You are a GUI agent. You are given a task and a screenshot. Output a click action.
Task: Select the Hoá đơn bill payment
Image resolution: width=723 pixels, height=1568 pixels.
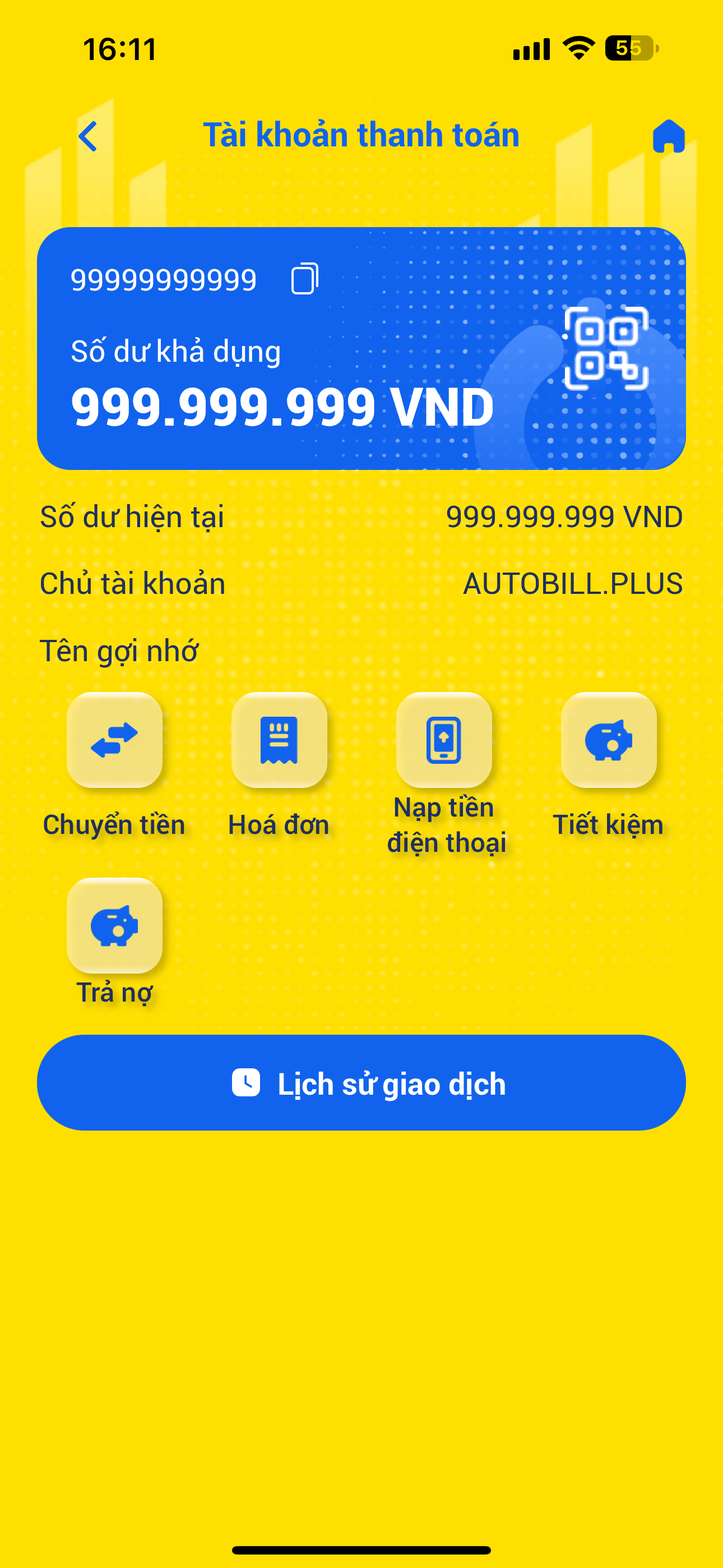pyautogui.click(x=279, y=740)
